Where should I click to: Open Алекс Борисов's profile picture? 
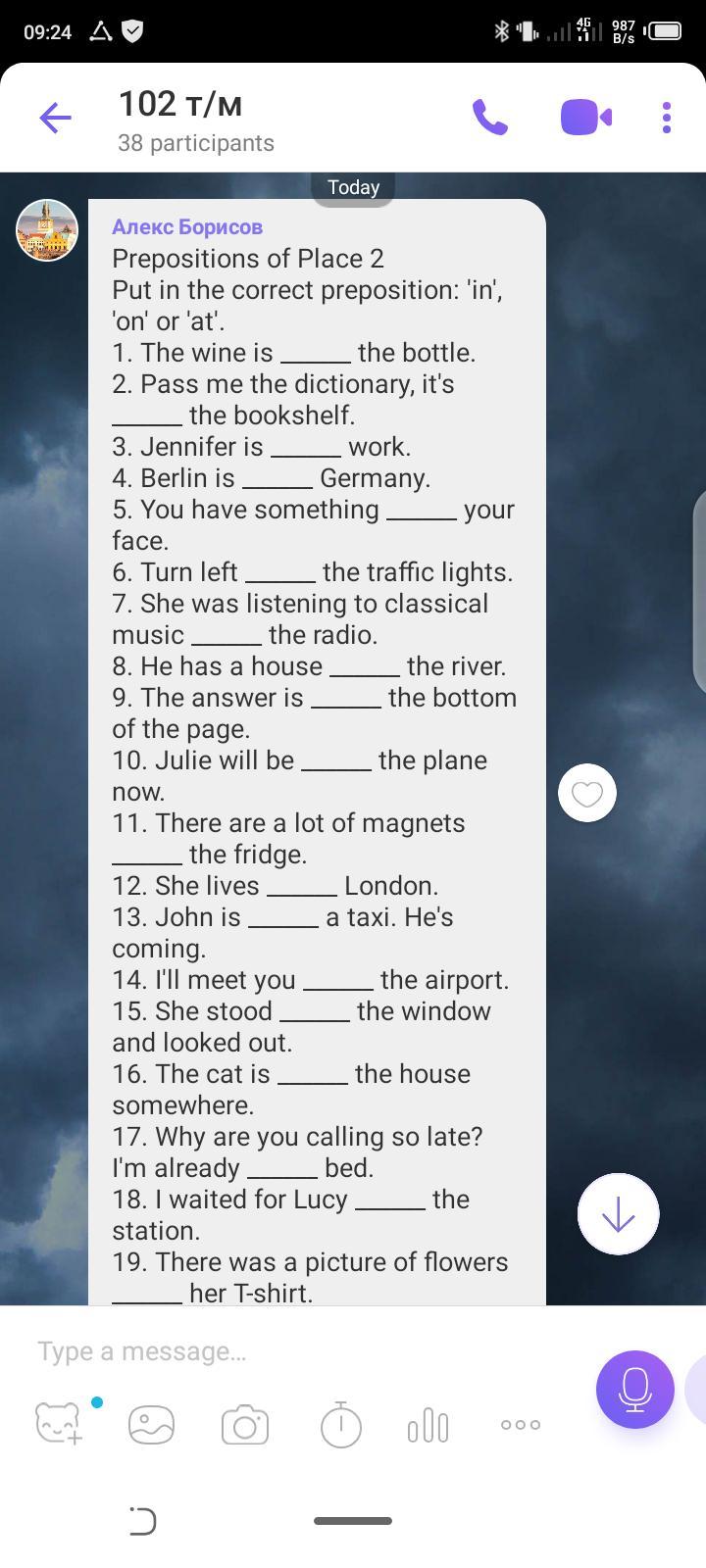(x=47, y=230)
